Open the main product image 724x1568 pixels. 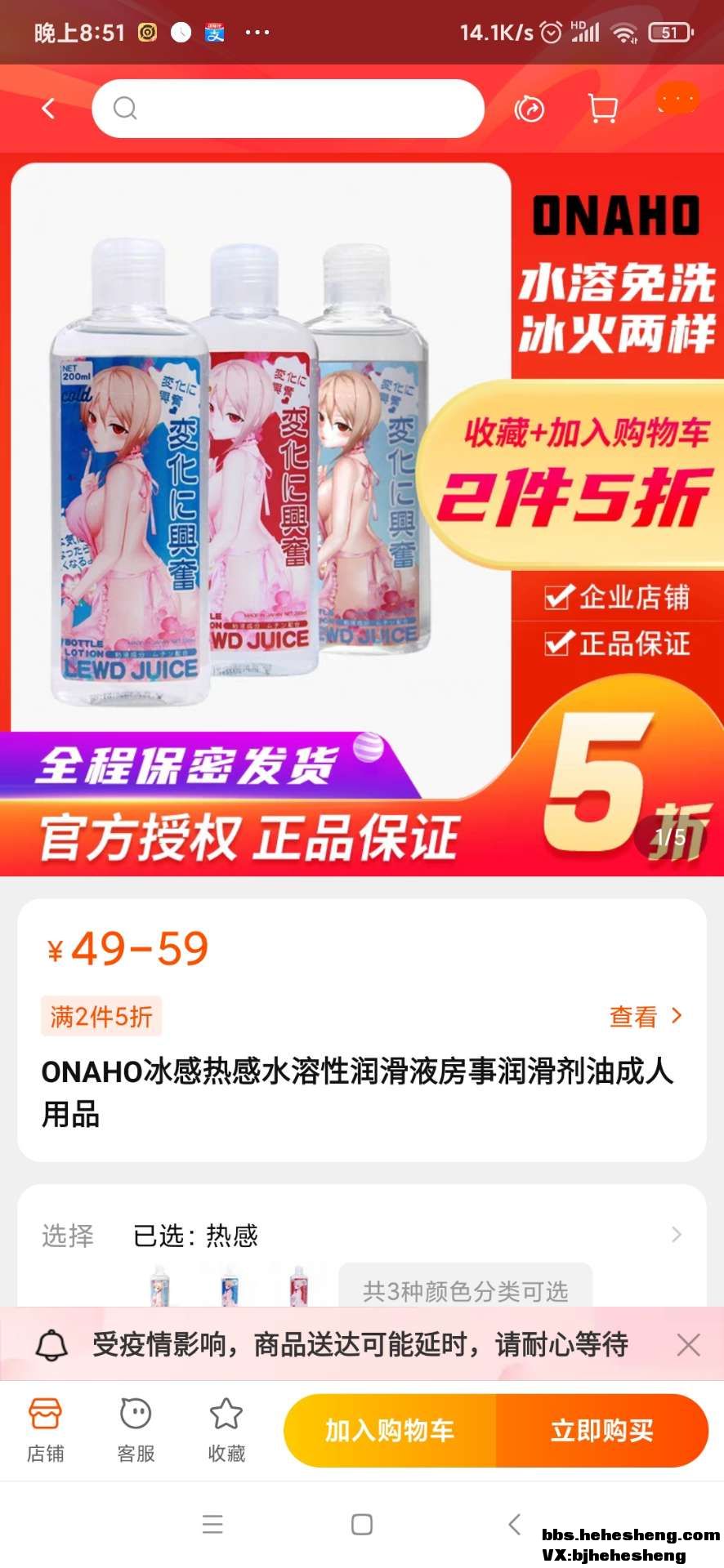click(x=261, y=474)
